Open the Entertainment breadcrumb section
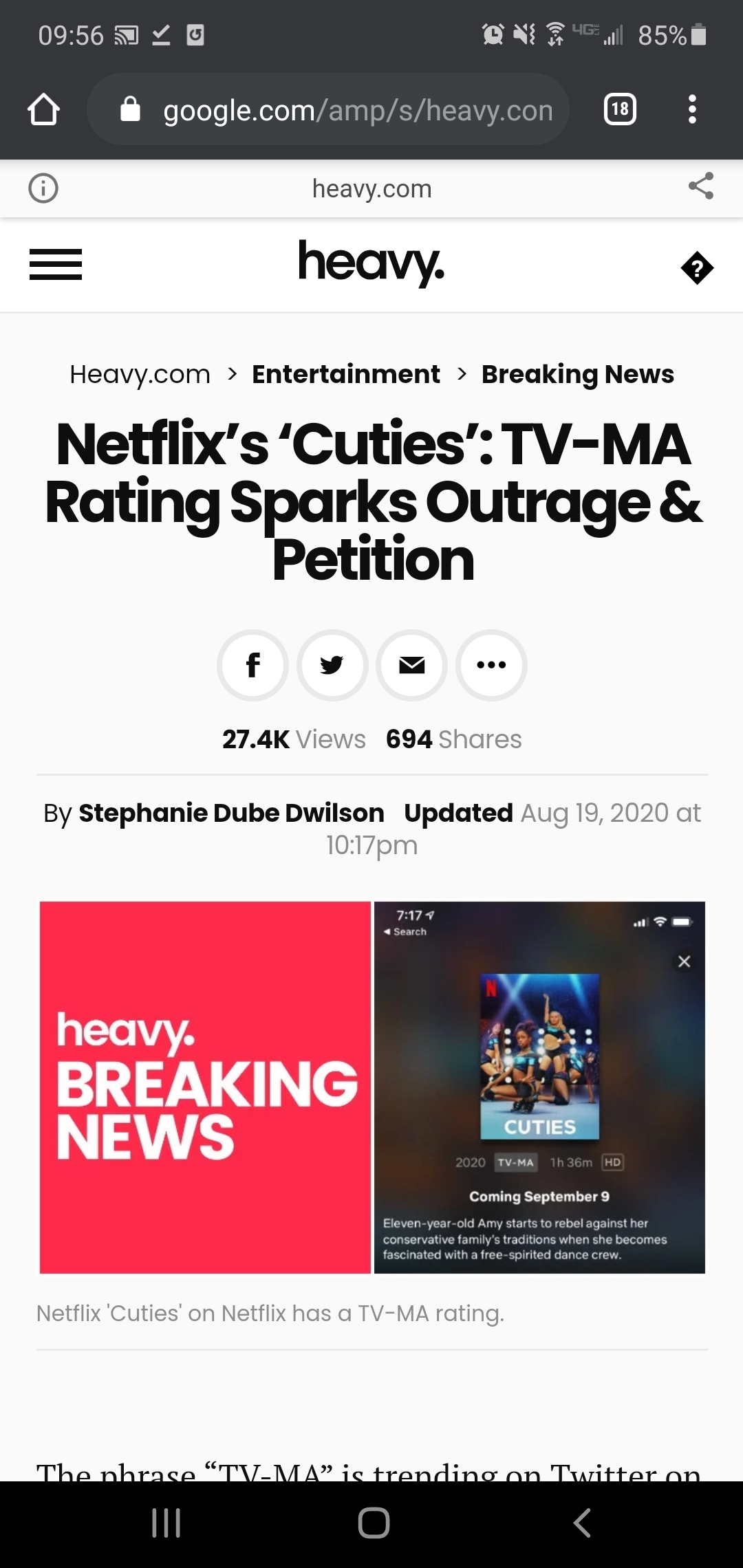 [345, 374]
